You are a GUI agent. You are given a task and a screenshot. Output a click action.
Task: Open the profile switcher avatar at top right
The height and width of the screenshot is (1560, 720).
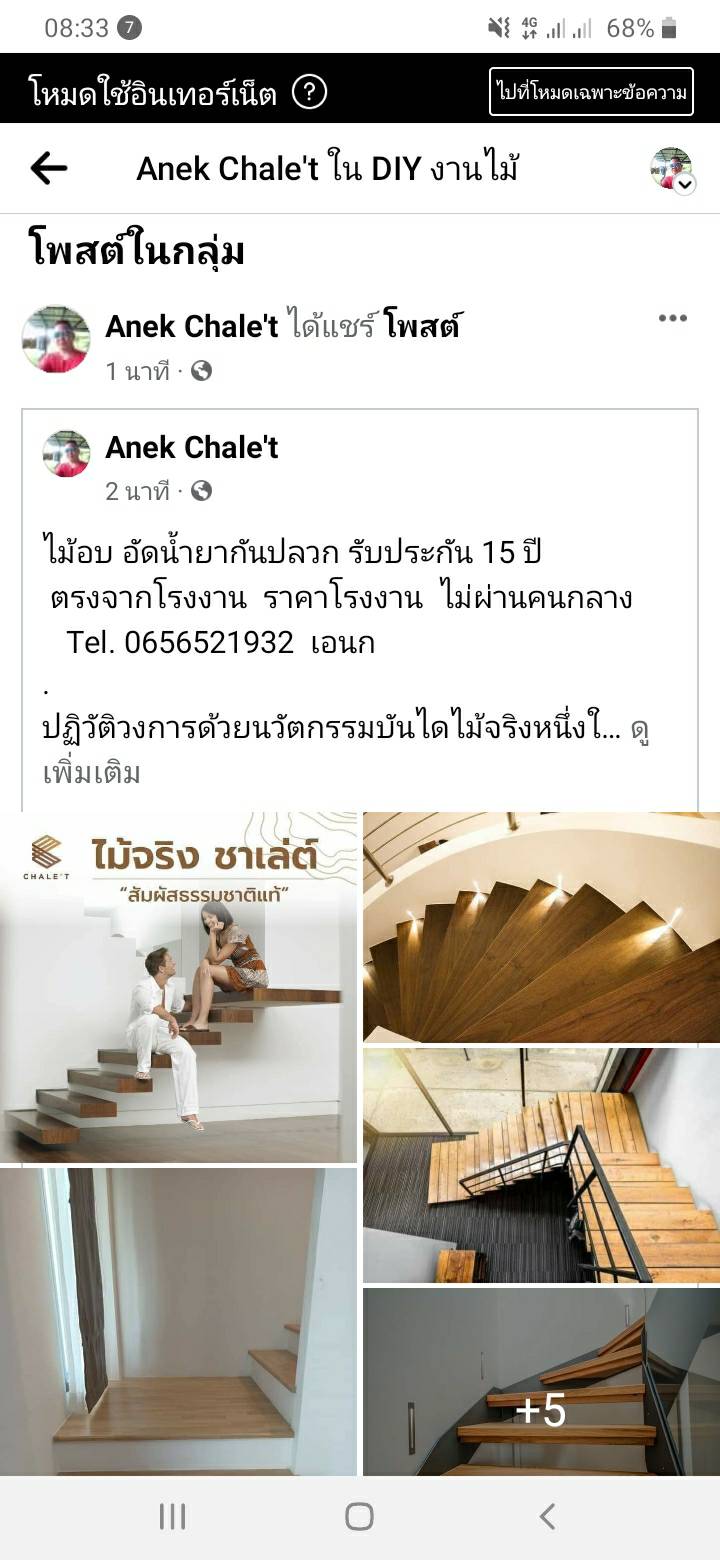click(672, 169)
